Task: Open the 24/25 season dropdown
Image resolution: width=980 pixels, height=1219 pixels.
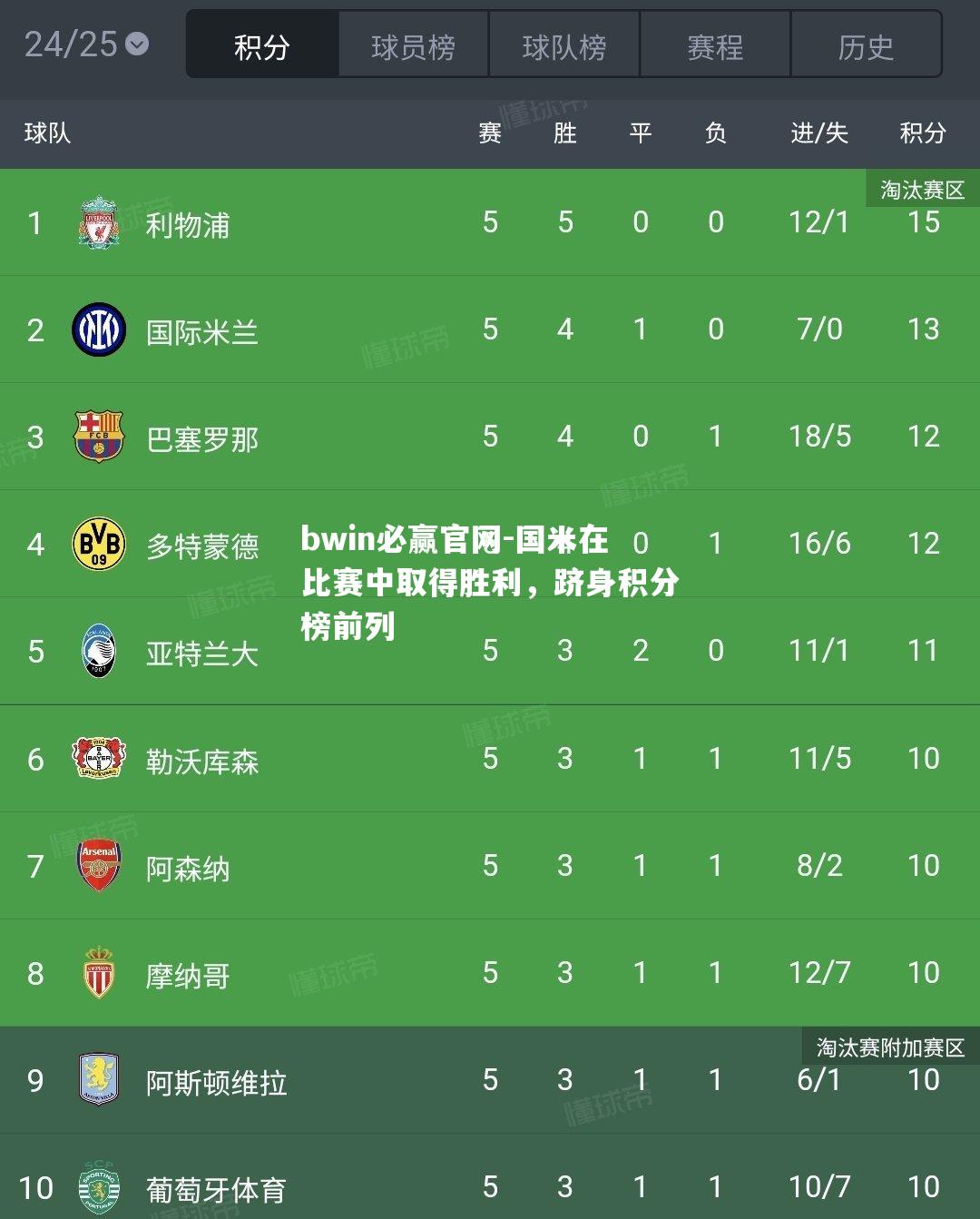Action: click(x=86, y=44)
